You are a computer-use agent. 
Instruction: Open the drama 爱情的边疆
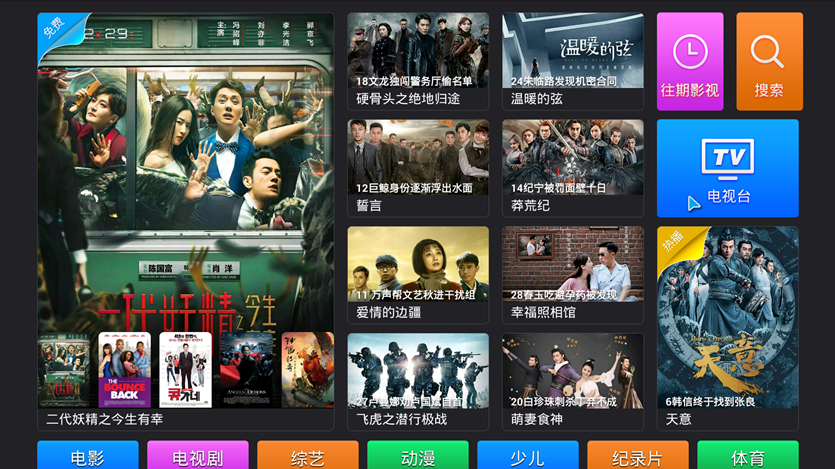[418, 274]
